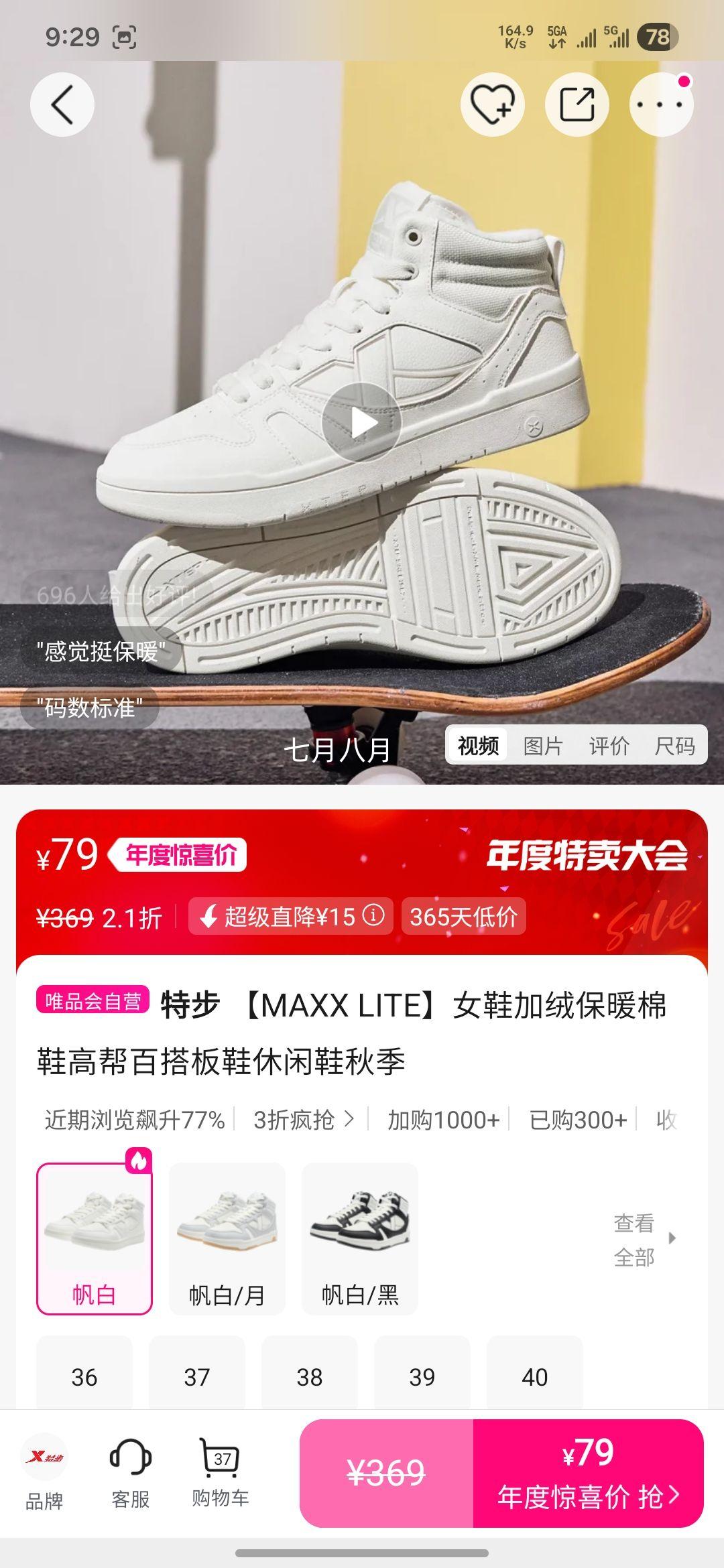The image size is (724, 1568).
Task: Switch to the 图片 tab
Action: [543, 744]
